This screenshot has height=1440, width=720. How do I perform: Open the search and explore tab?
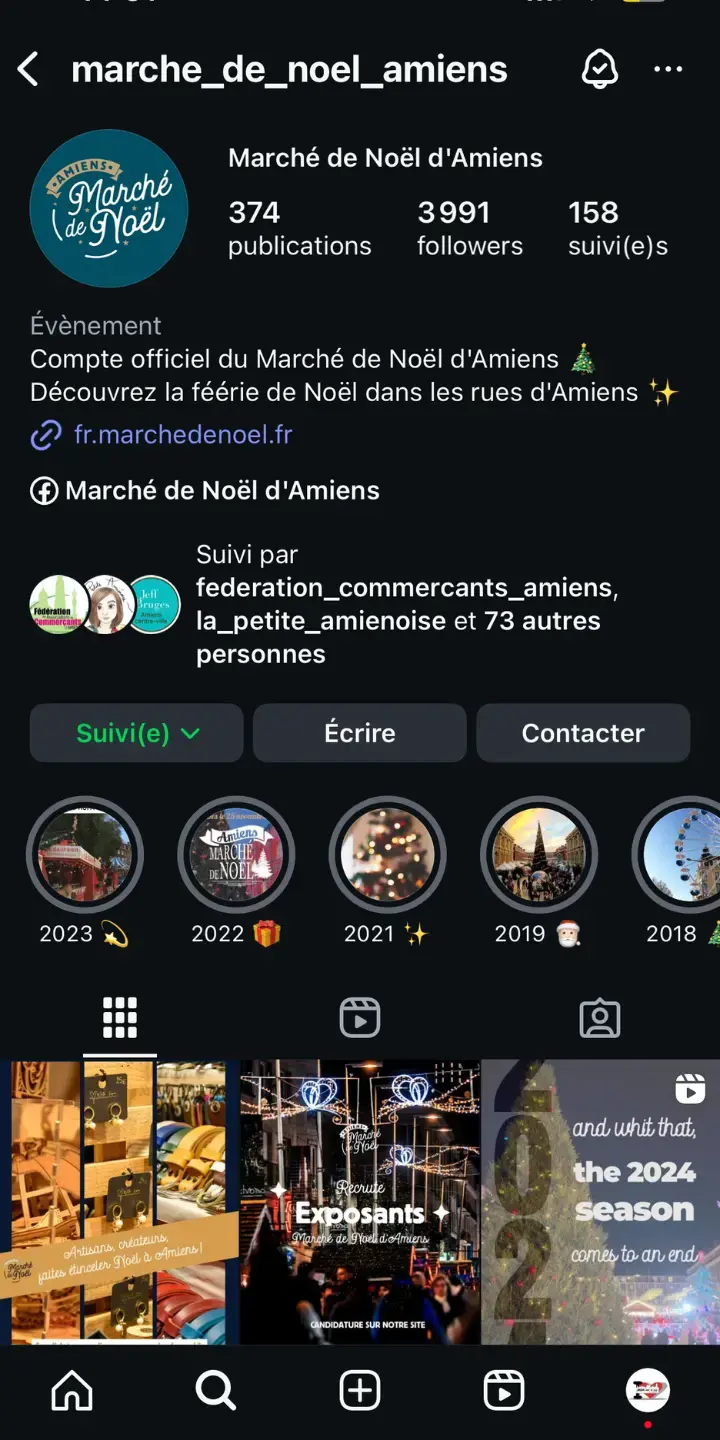pos(216,1391)
